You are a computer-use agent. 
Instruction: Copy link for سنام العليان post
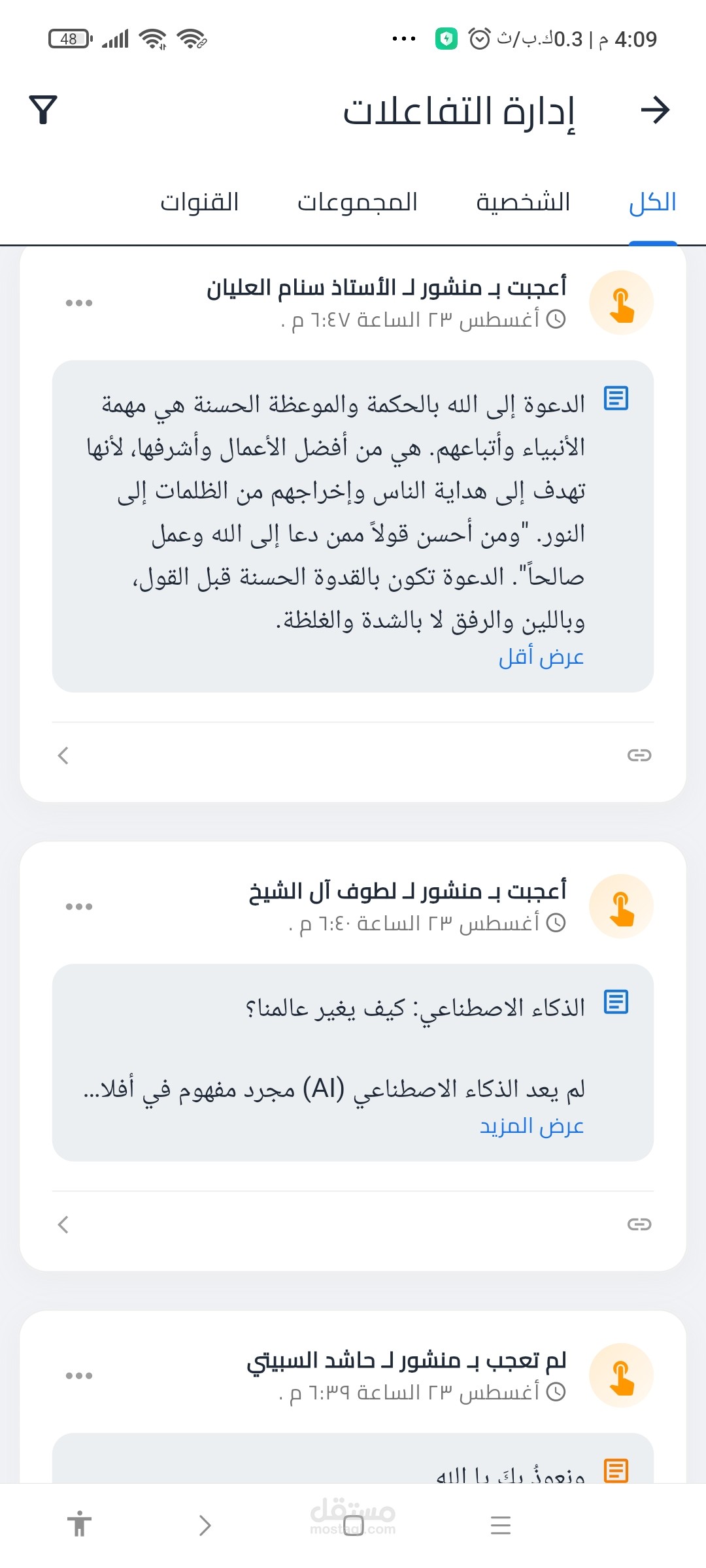pyautogui.click(x=639, y=755)
